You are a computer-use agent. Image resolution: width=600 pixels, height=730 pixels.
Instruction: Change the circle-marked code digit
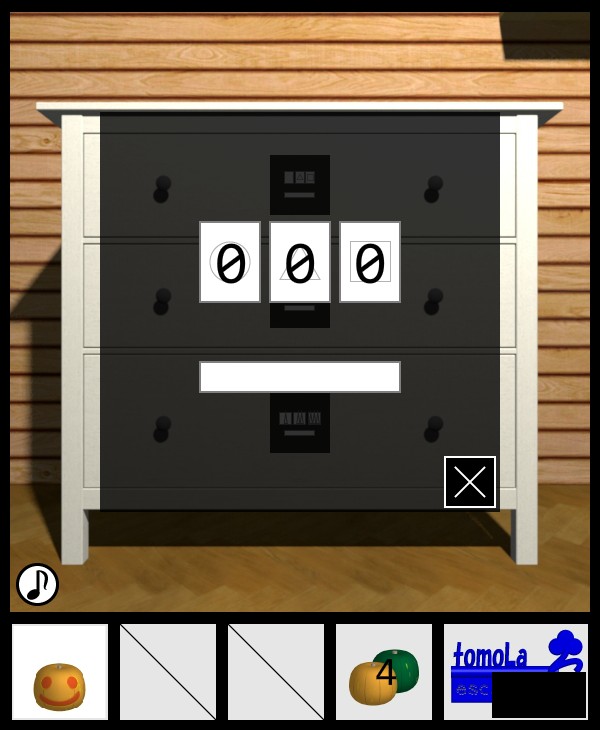230,262
